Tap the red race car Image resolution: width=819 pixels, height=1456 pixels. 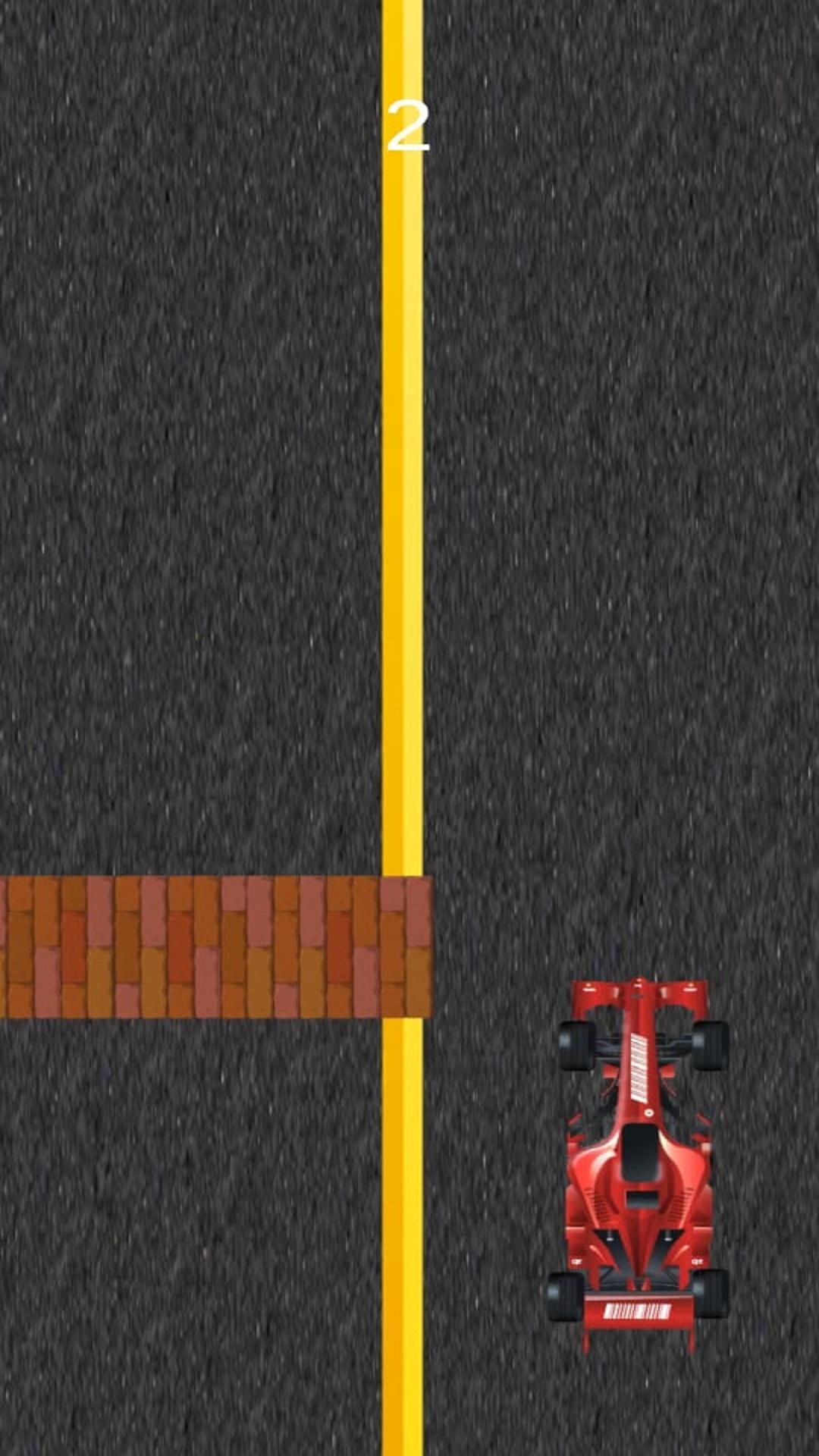pyautogui.click(x=638, y=1166)
